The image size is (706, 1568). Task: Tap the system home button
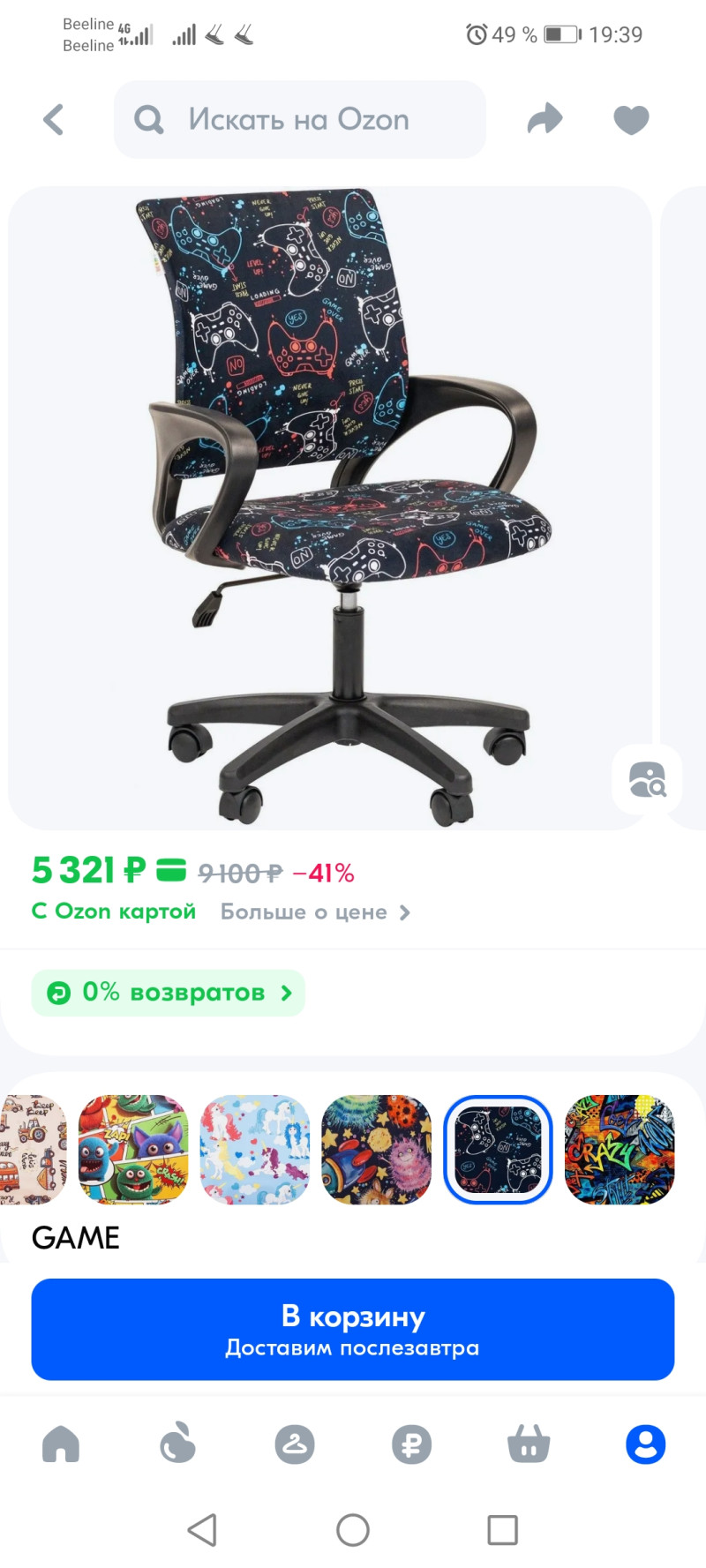pos(353,1530)
